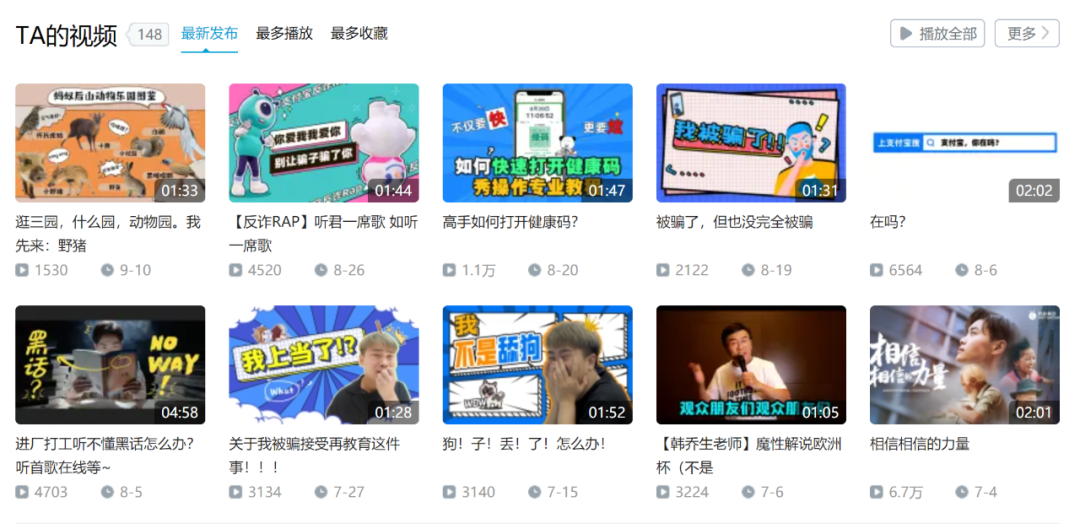Watch the 狗！子！丢！了！怎么办 video

(537, 365)
